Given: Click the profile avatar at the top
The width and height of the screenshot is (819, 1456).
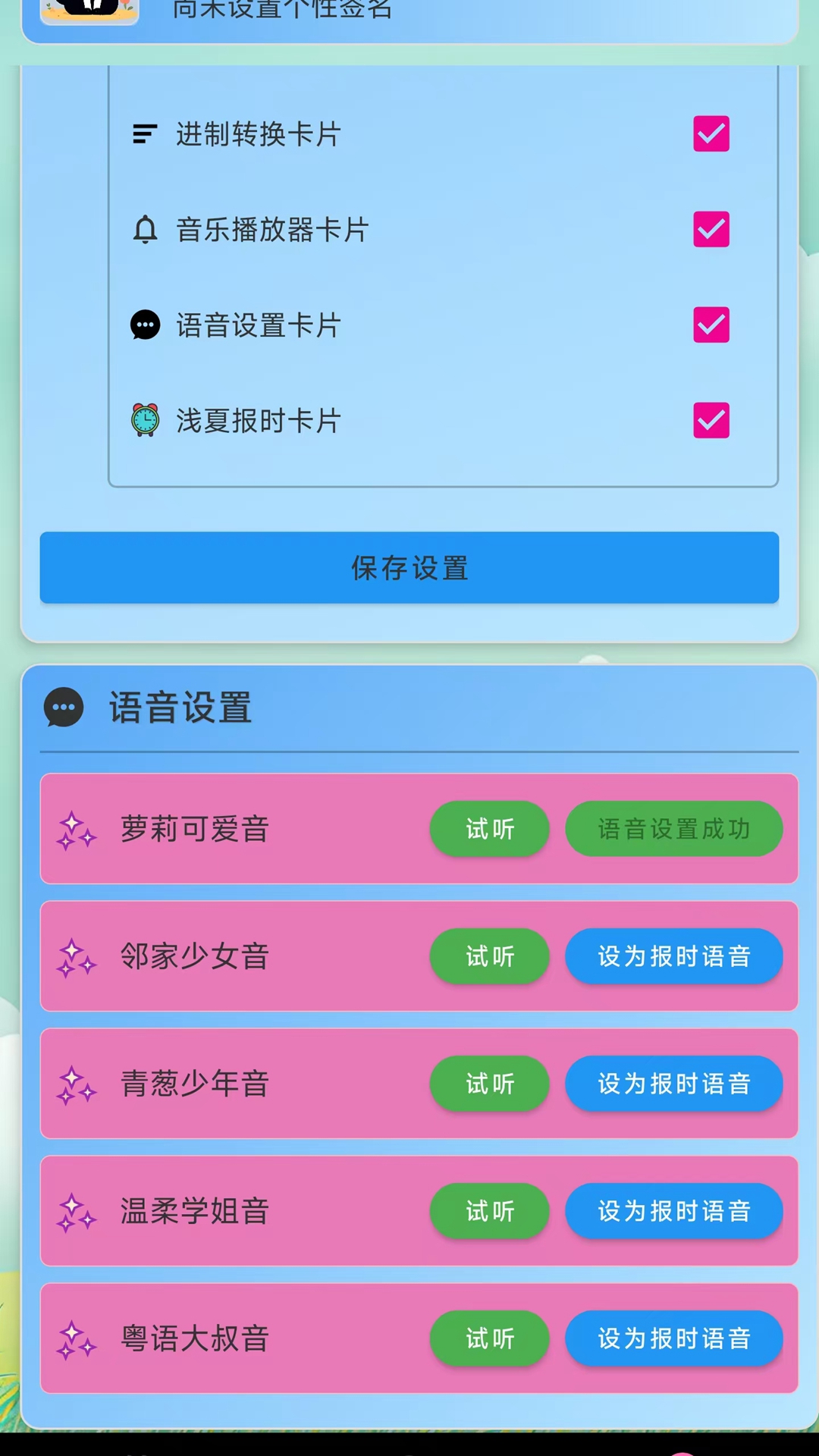Looking at the screenshot, I should click(89, 11).
